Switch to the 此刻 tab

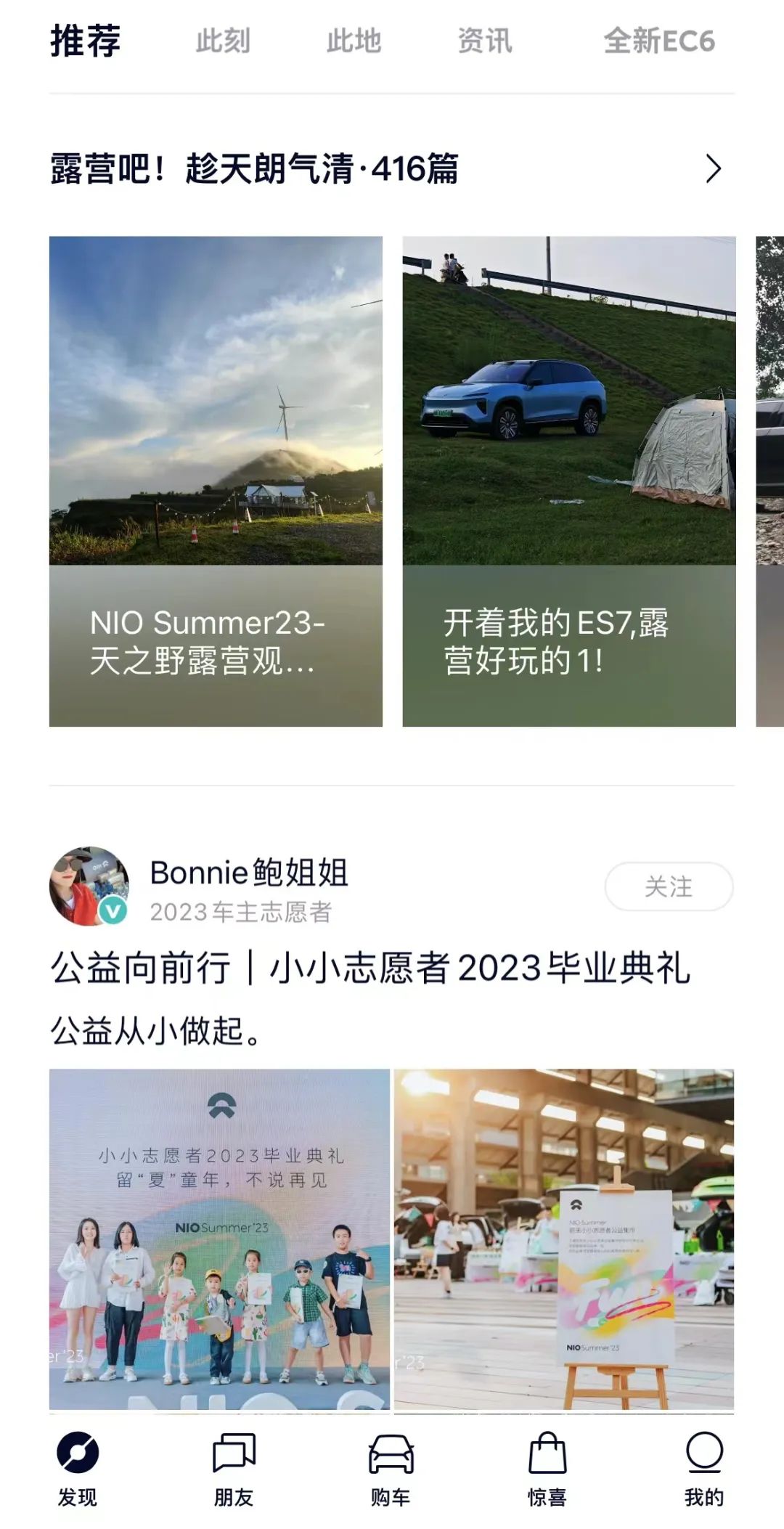[223, 41]
